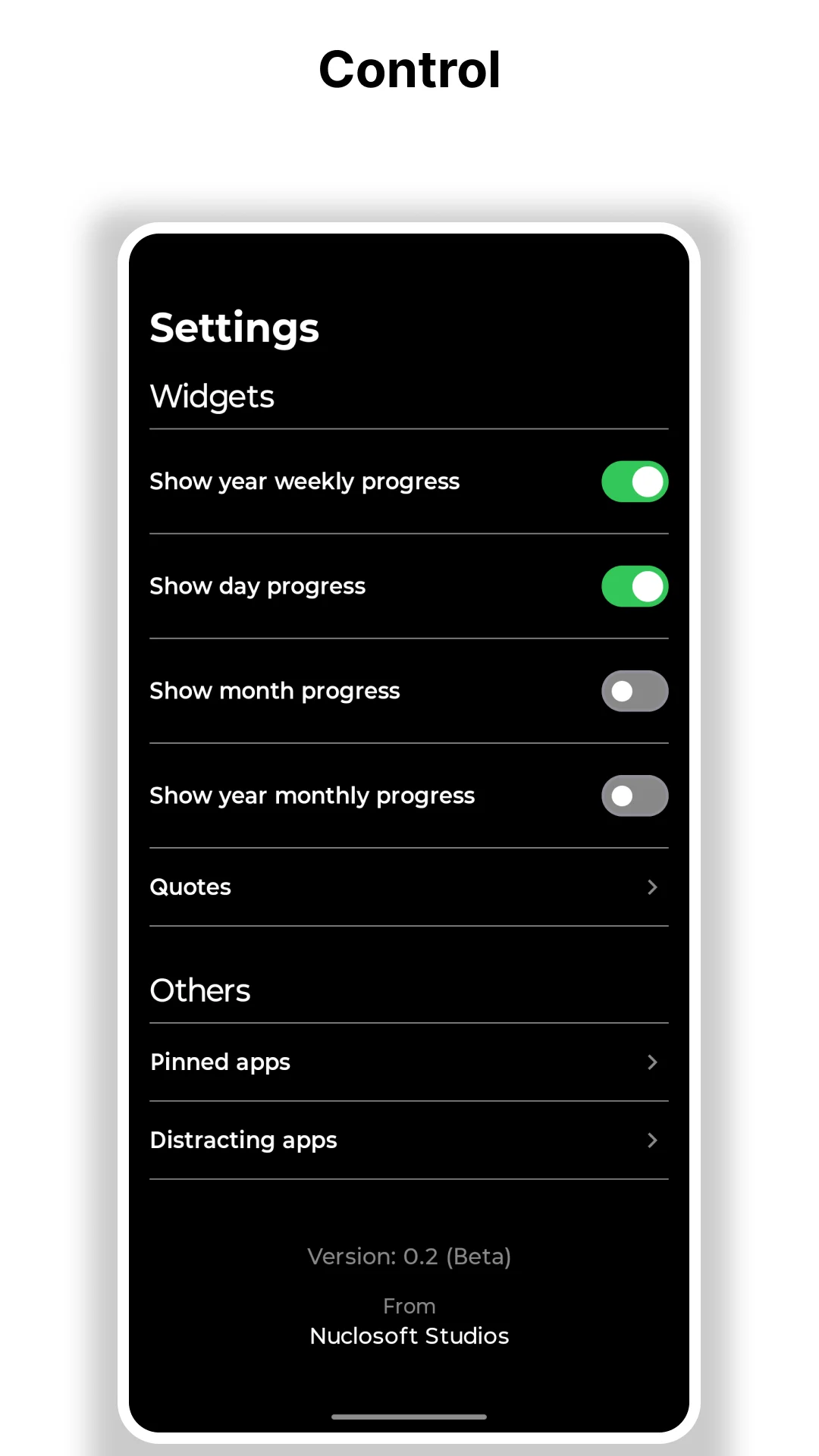This screenshot has height=1456, width=819.
Task: Tap the Show year weekly progress label
Action: (304, 482)
